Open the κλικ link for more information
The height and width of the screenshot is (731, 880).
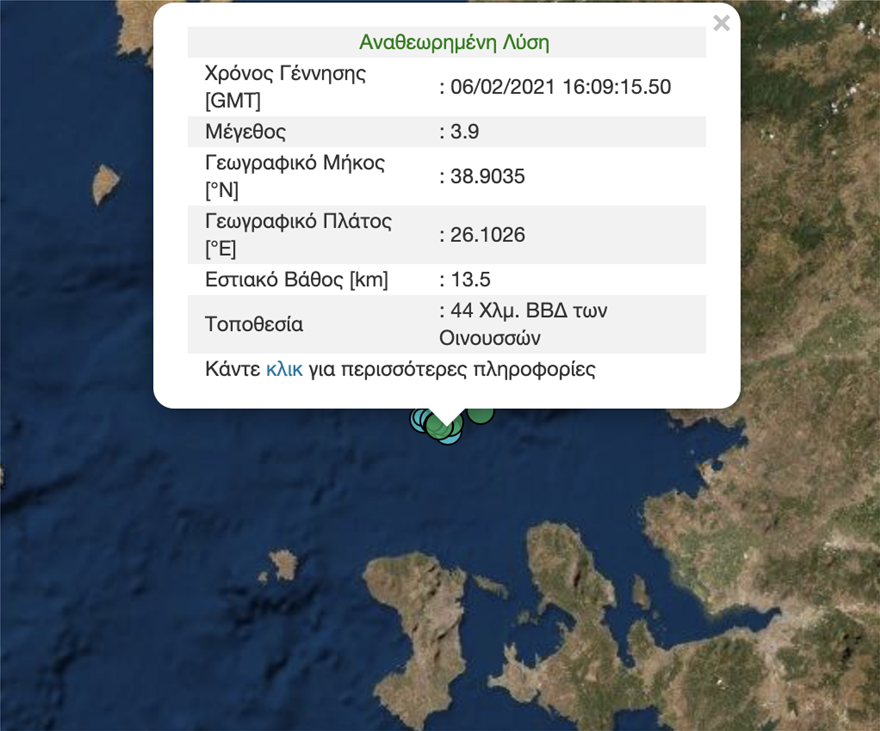[284, 369]
